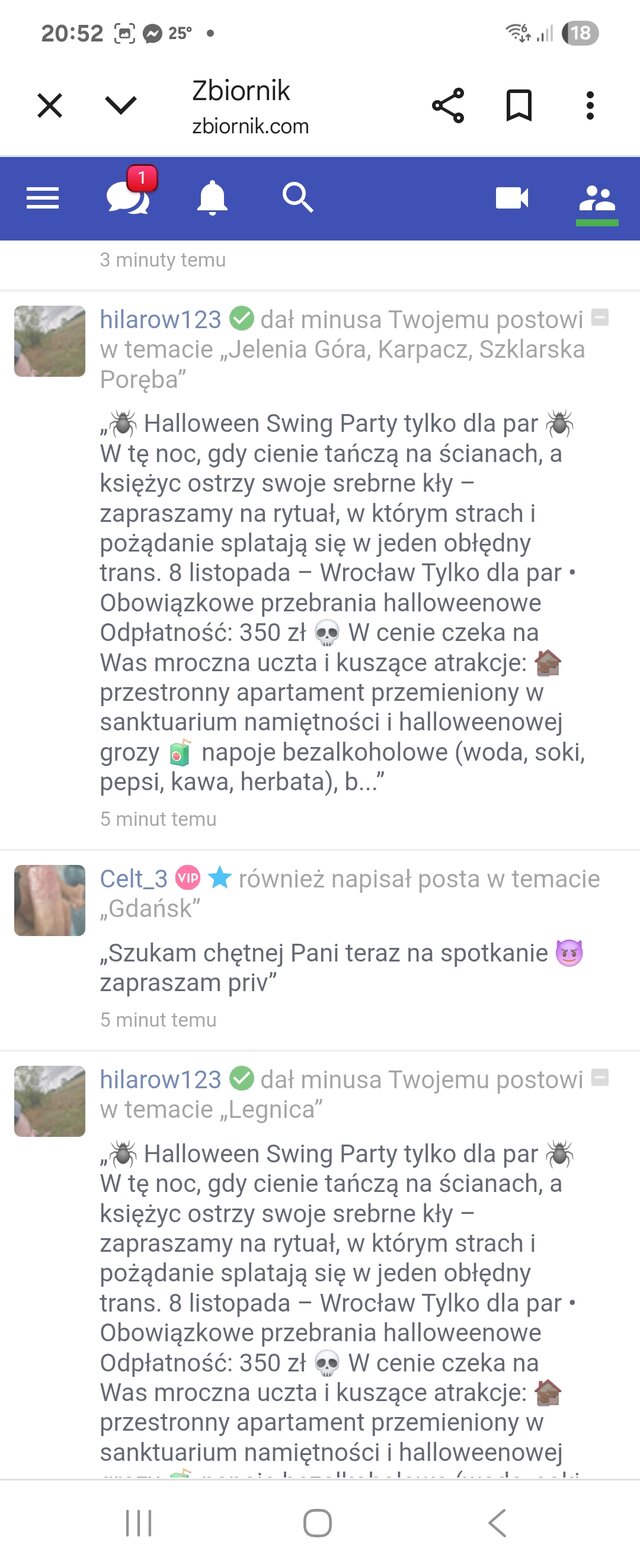Open the browser overflow menu
This screenshot has width=640, height=1564.
click(x=590, y=105)
